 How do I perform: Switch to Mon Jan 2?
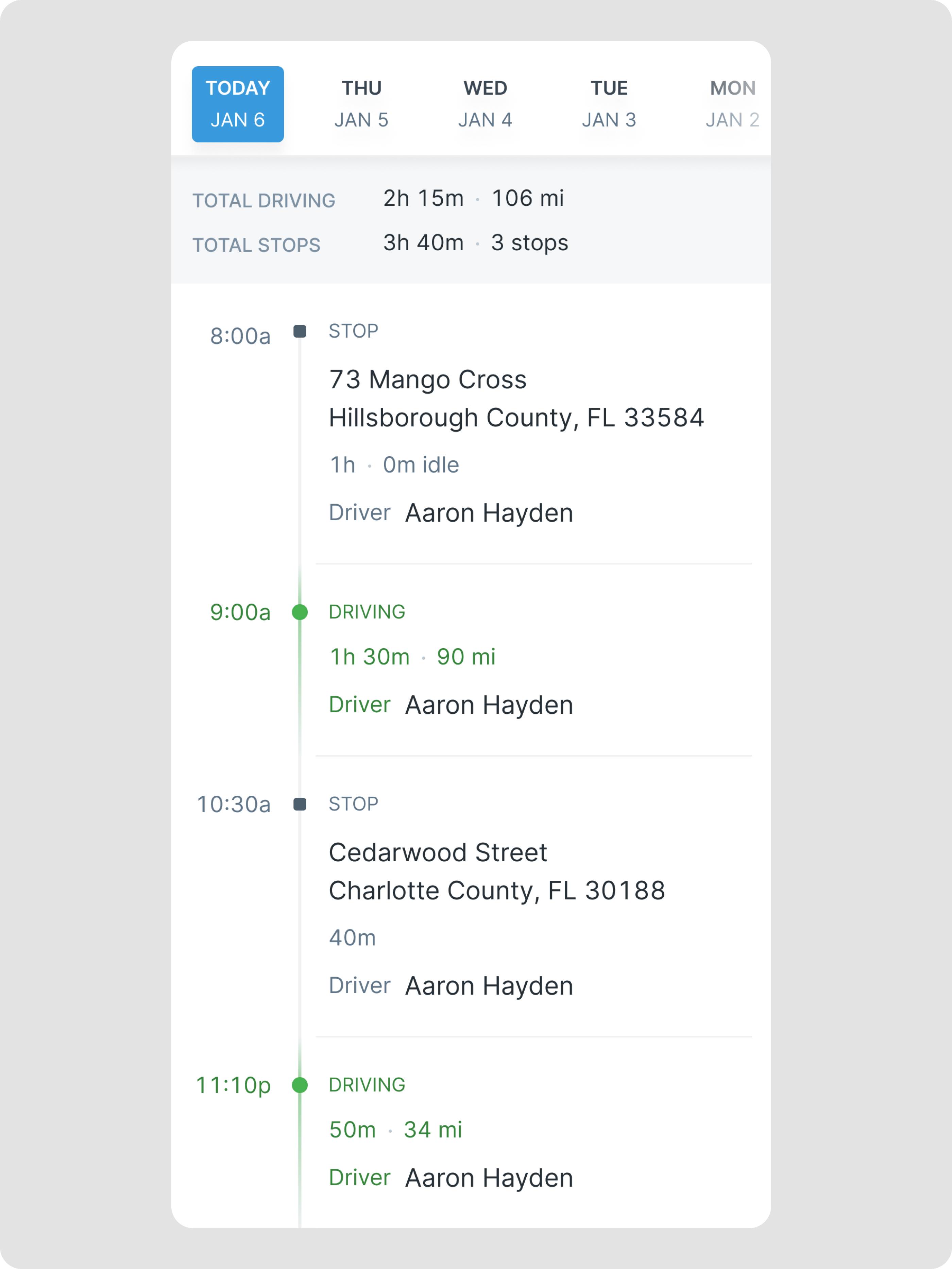click(x=732, y=104)
